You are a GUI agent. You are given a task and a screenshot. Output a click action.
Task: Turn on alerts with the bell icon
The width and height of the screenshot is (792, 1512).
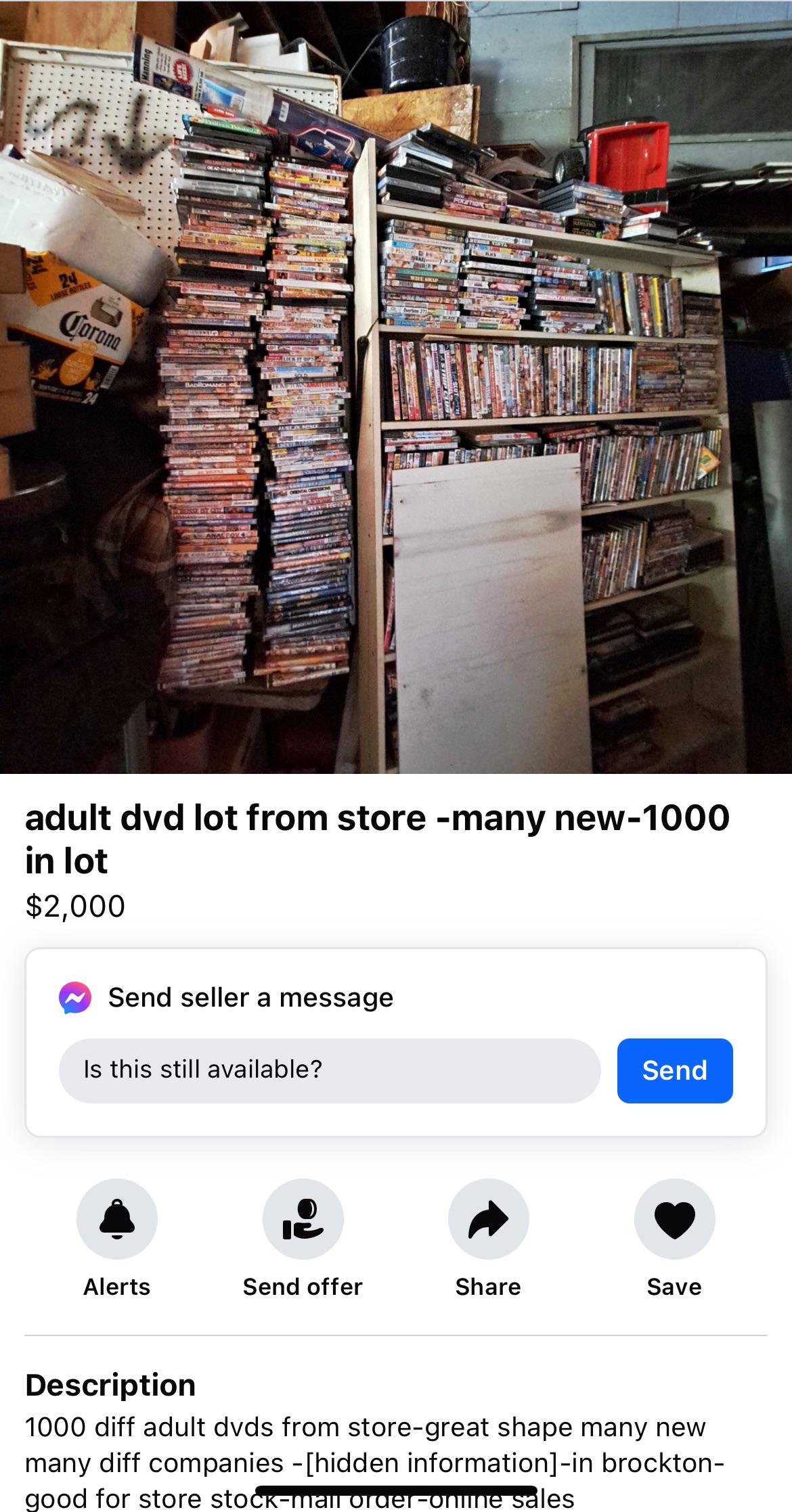(117, 1219)
